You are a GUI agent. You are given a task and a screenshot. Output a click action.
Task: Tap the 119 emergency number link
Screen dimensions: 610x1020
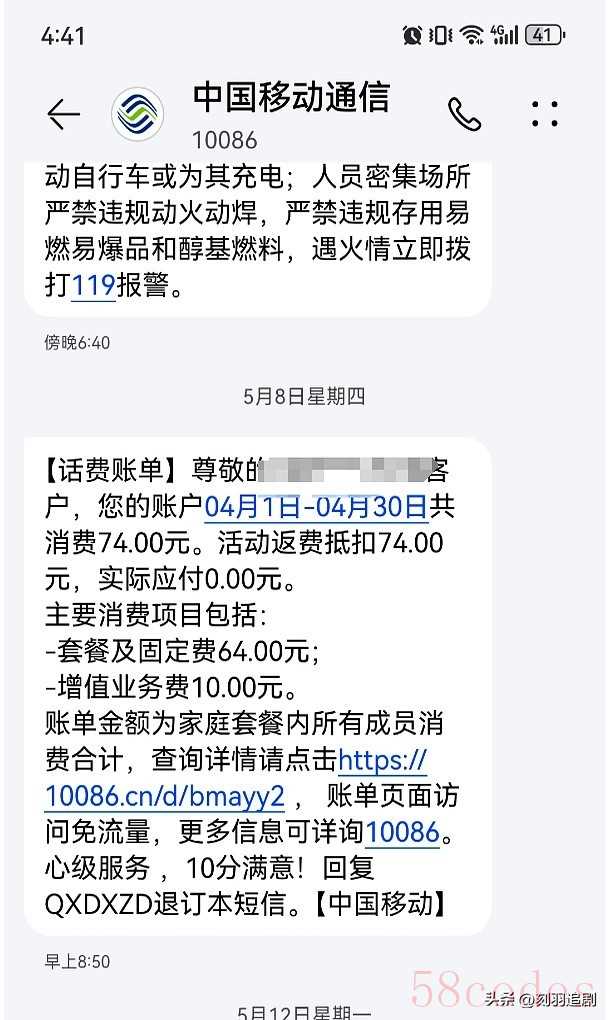tap(94, 285)
